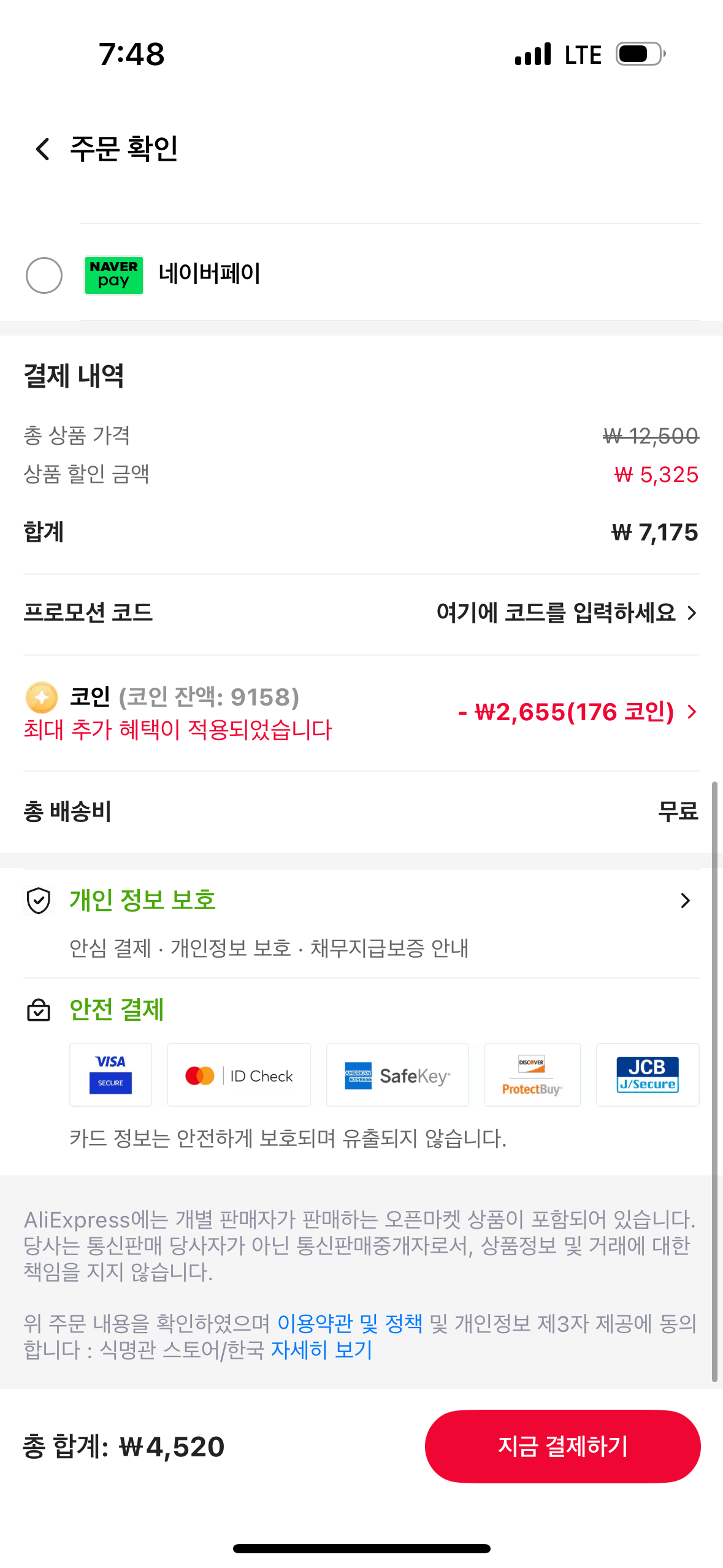723x1568 pixels.
Task: Go back from 주문 확인 screen
Action: click(x=42, y=149)
